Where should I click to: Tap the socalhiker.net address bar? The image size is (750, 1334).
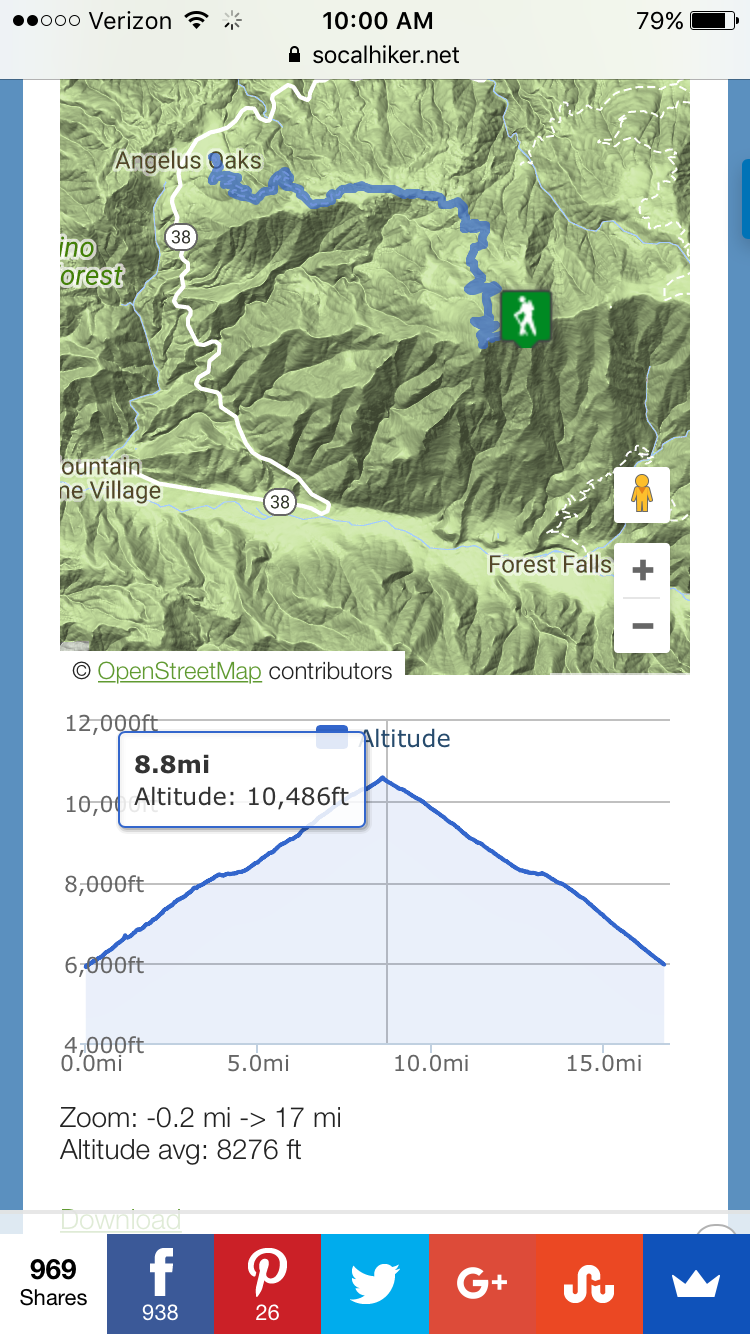(375, 55)
